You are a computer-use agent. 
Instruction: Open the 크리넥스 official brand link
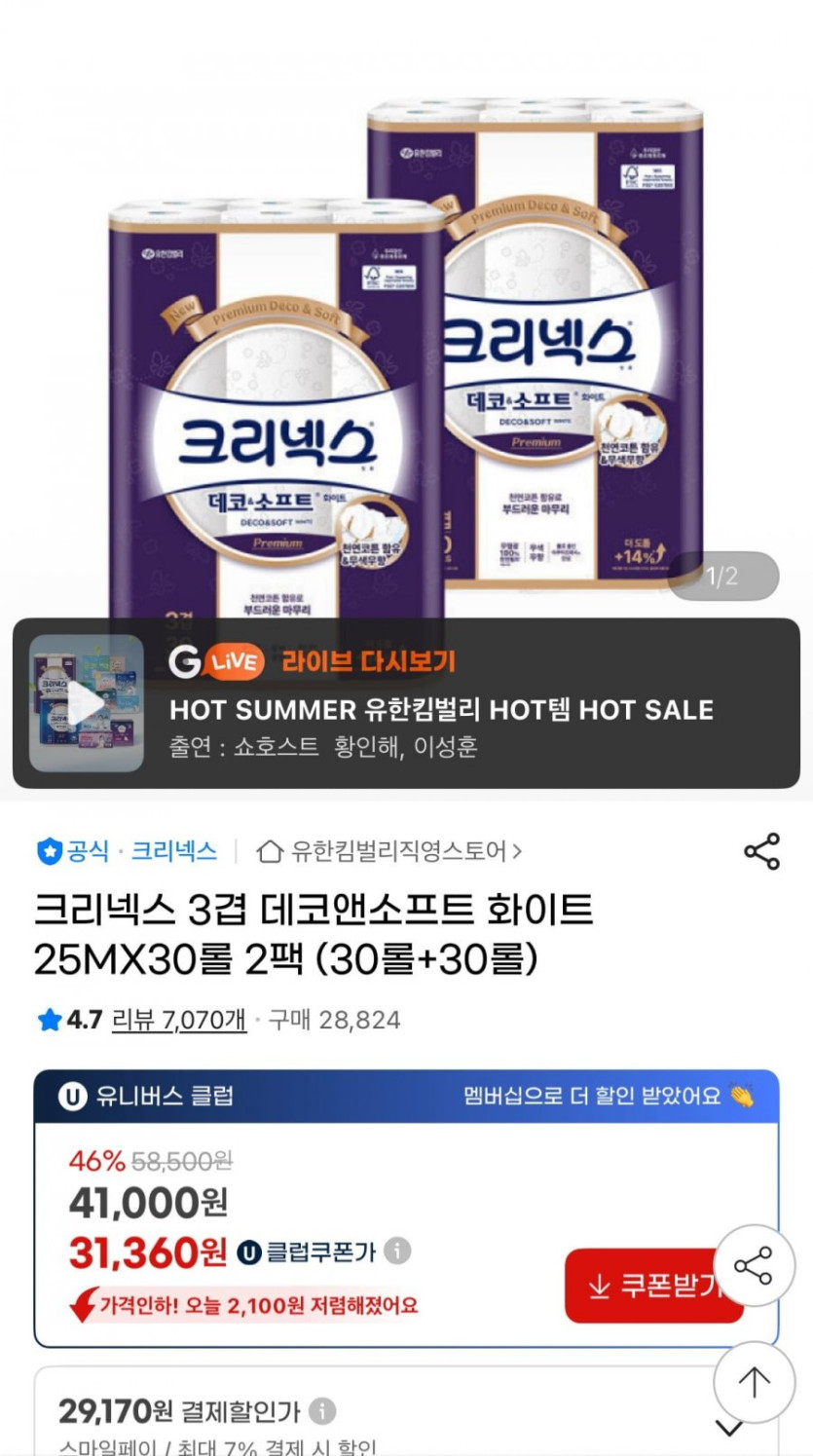(x=173, y=852)
